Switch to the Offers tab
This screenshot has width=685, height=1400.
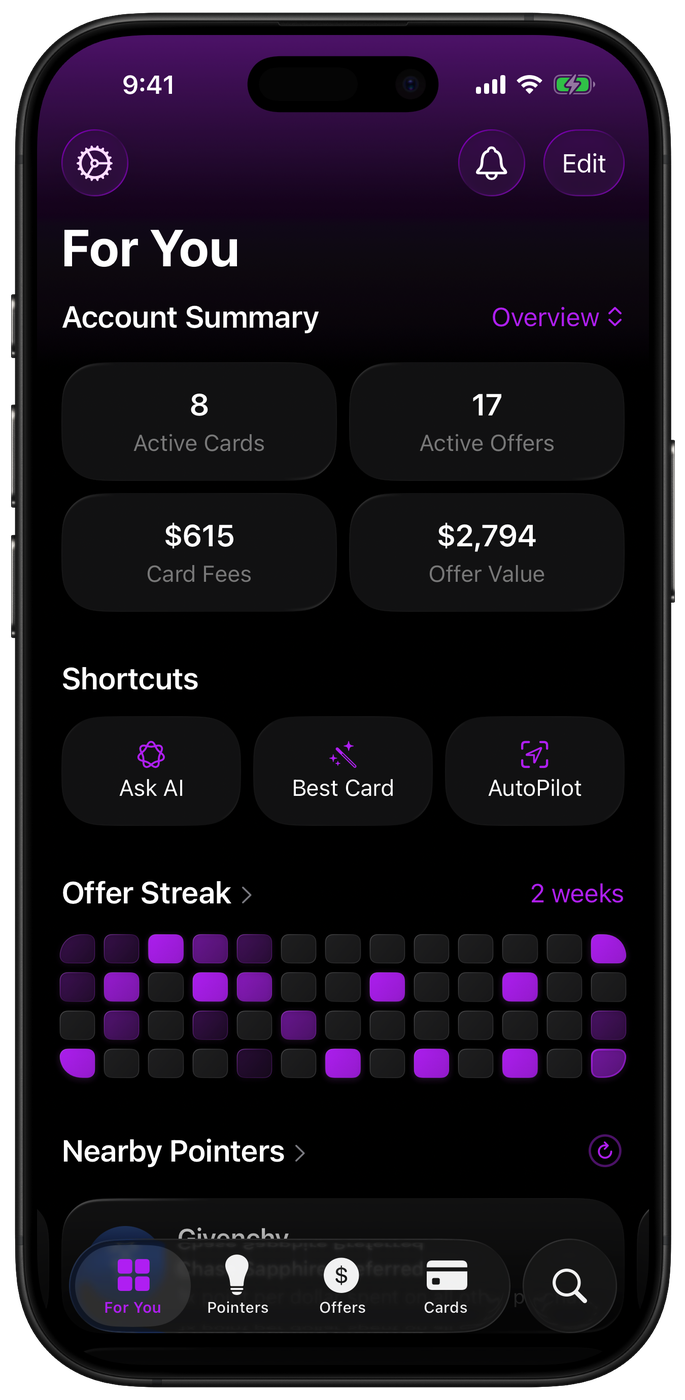(342, 1286)
